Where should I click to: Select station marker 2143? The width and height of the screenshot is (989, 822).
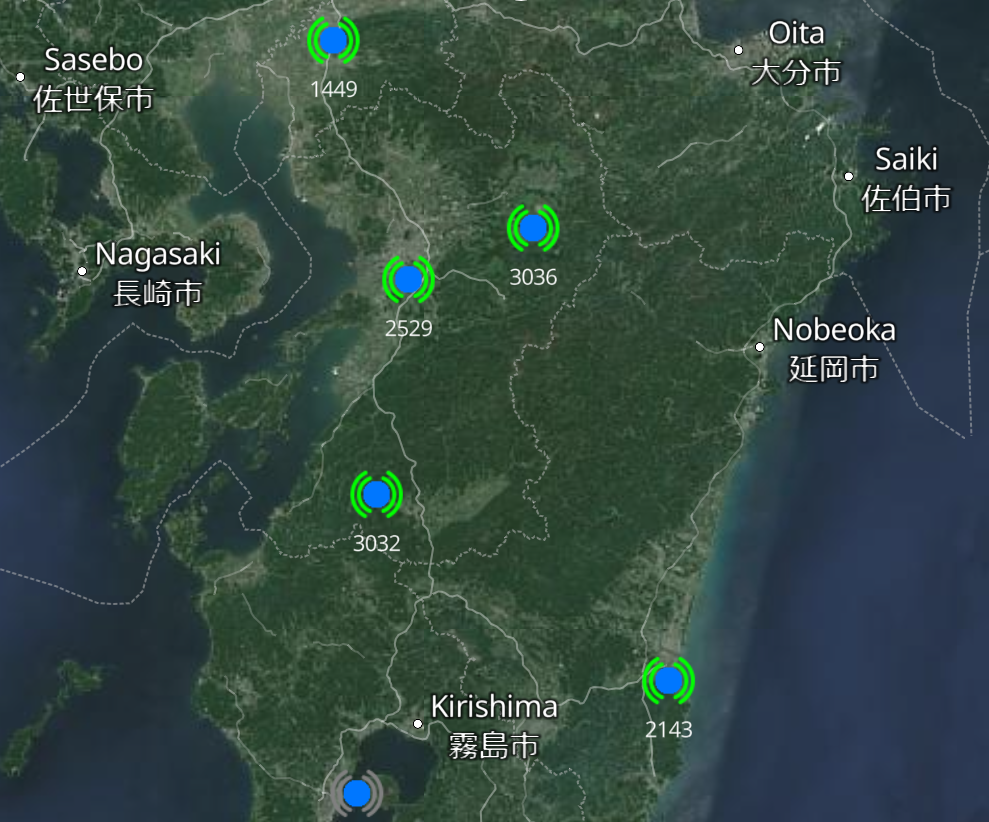pos(668,681)
